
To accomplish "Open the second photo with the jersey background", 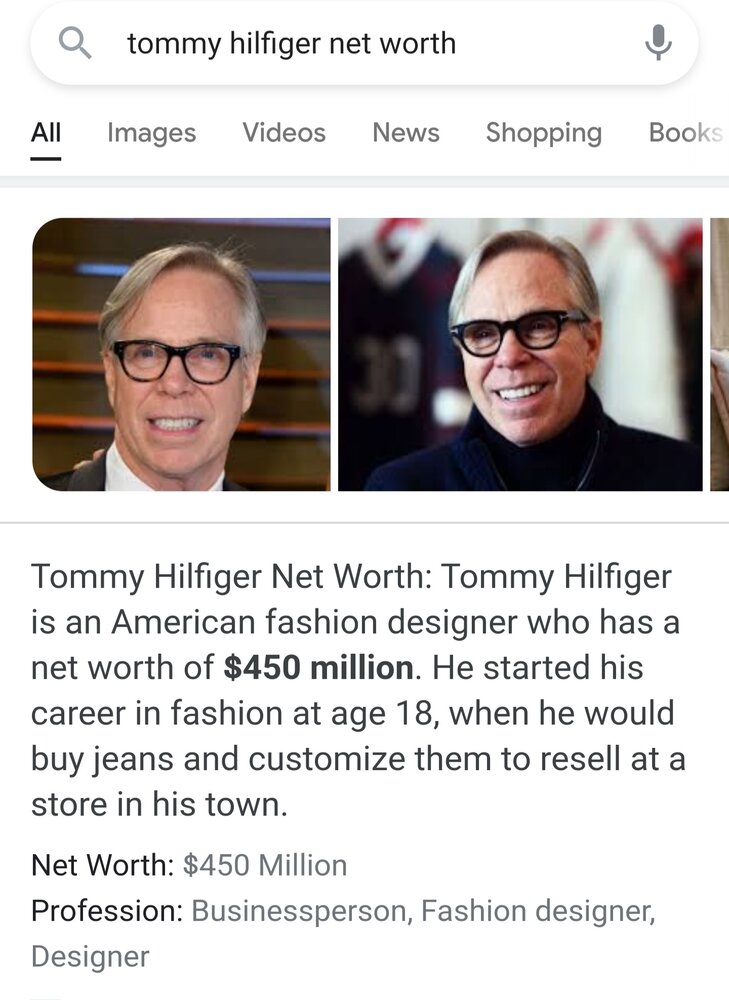I will pyautogui.click(x=520, y=354).
